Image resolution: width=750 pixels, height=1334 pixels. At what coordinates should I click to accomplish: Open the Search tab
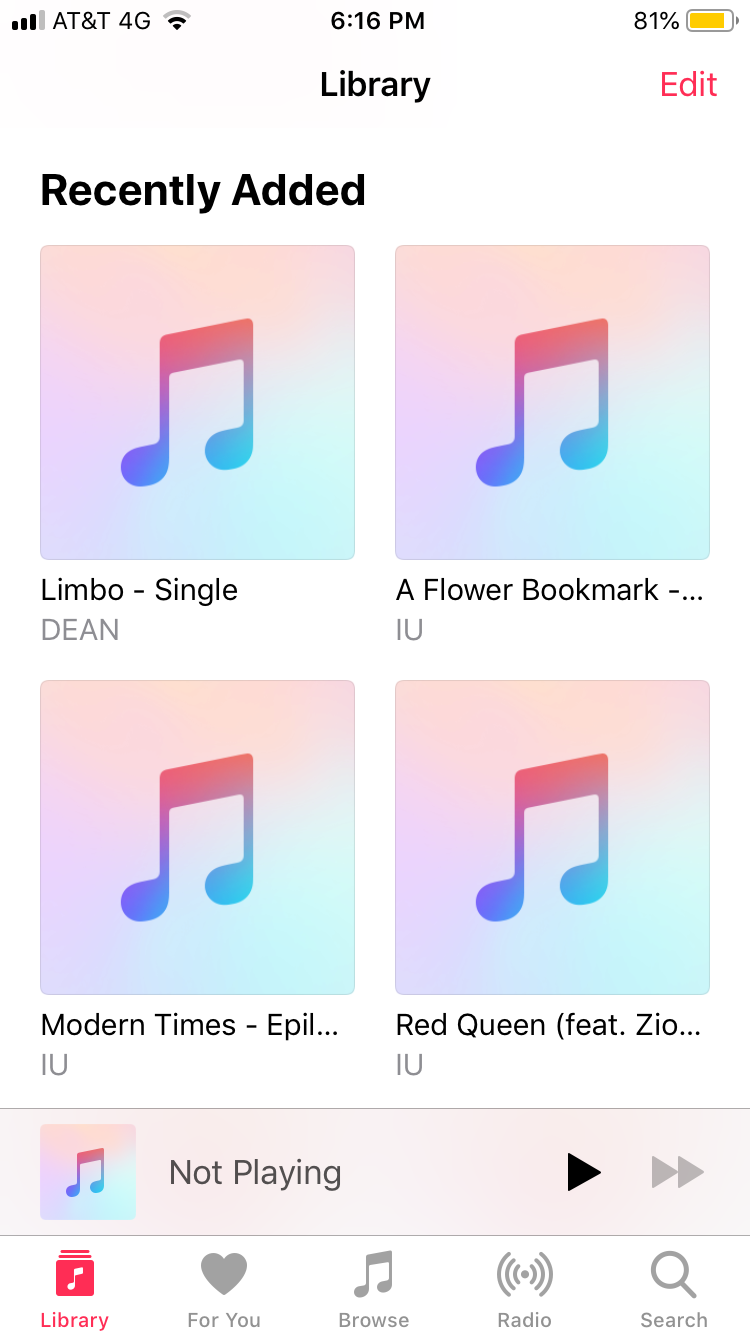pyautogui.click(x=673, y=1288)
